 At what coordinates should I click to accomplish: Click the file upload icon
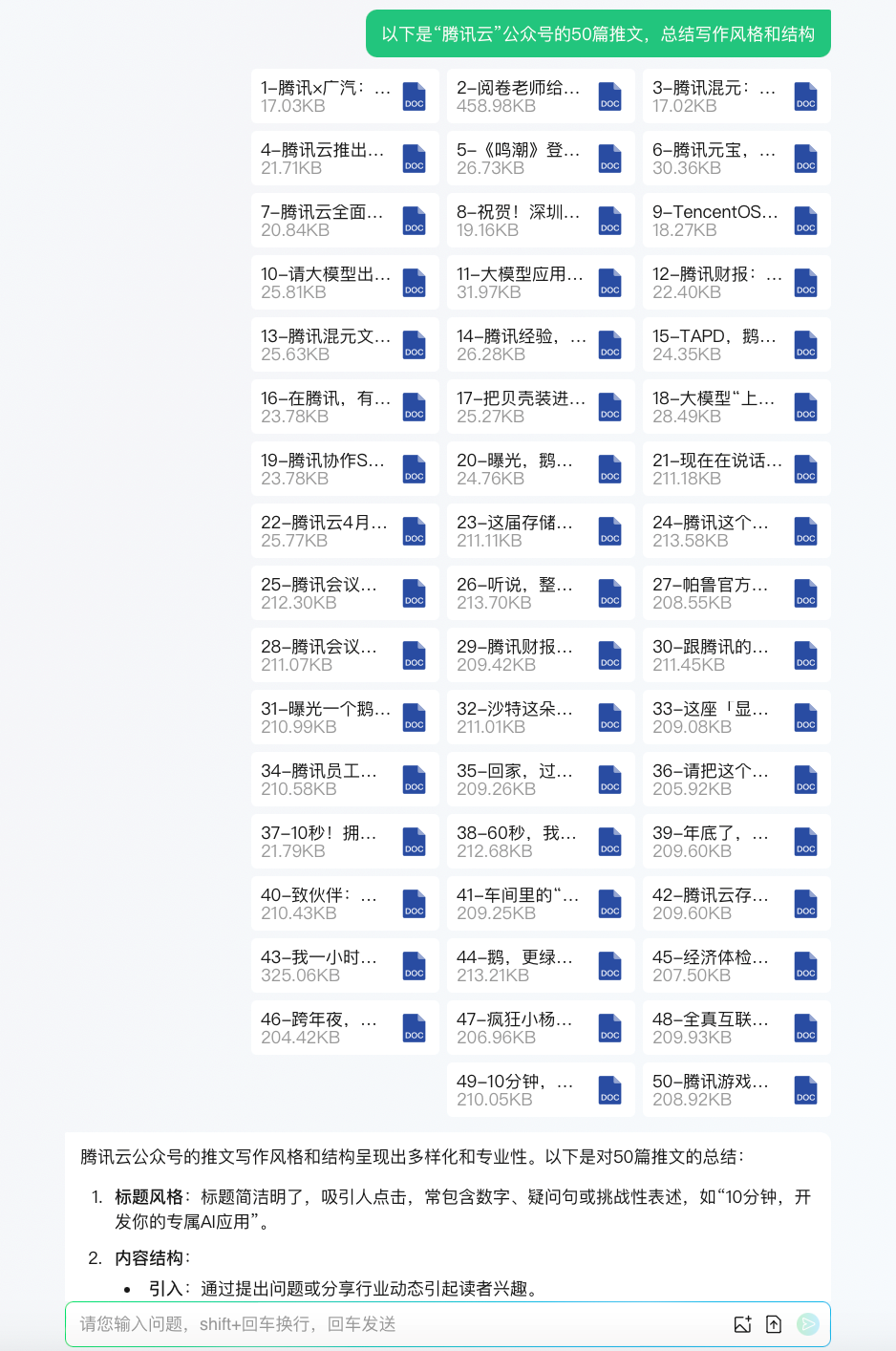click(x=776, y=1324)
